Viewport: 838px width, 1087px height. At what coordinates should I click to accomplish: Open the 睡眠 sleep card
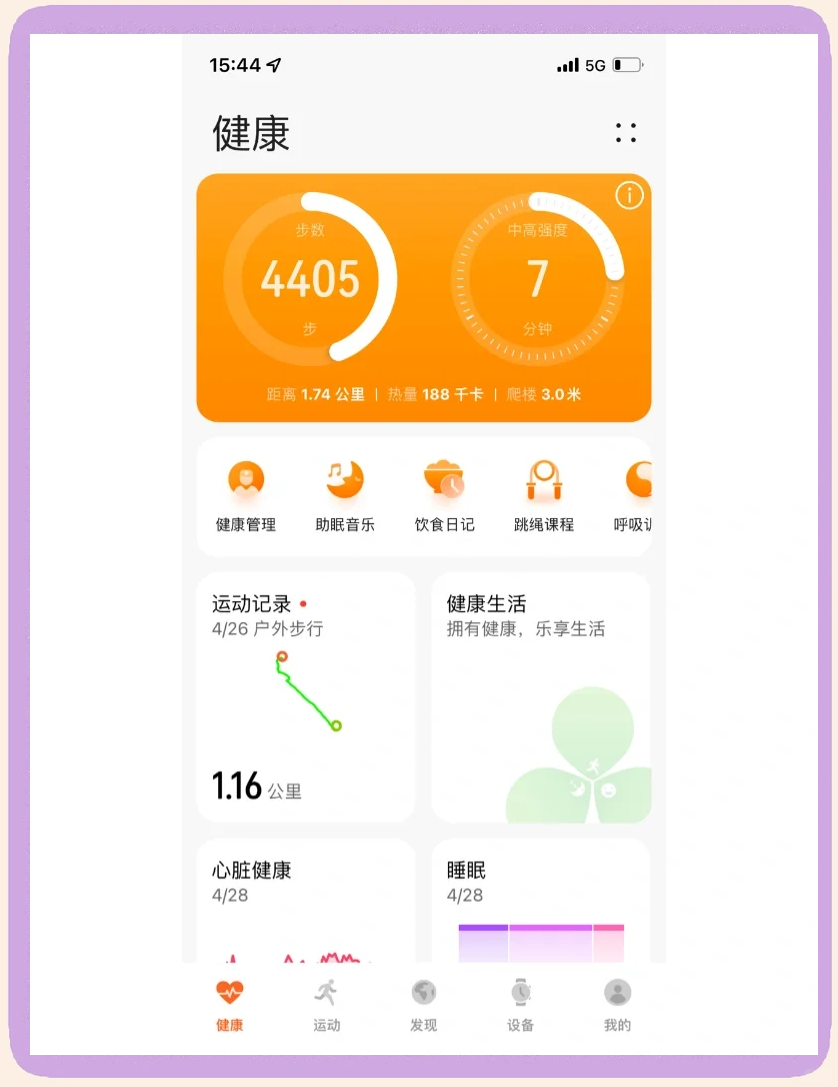541,900
